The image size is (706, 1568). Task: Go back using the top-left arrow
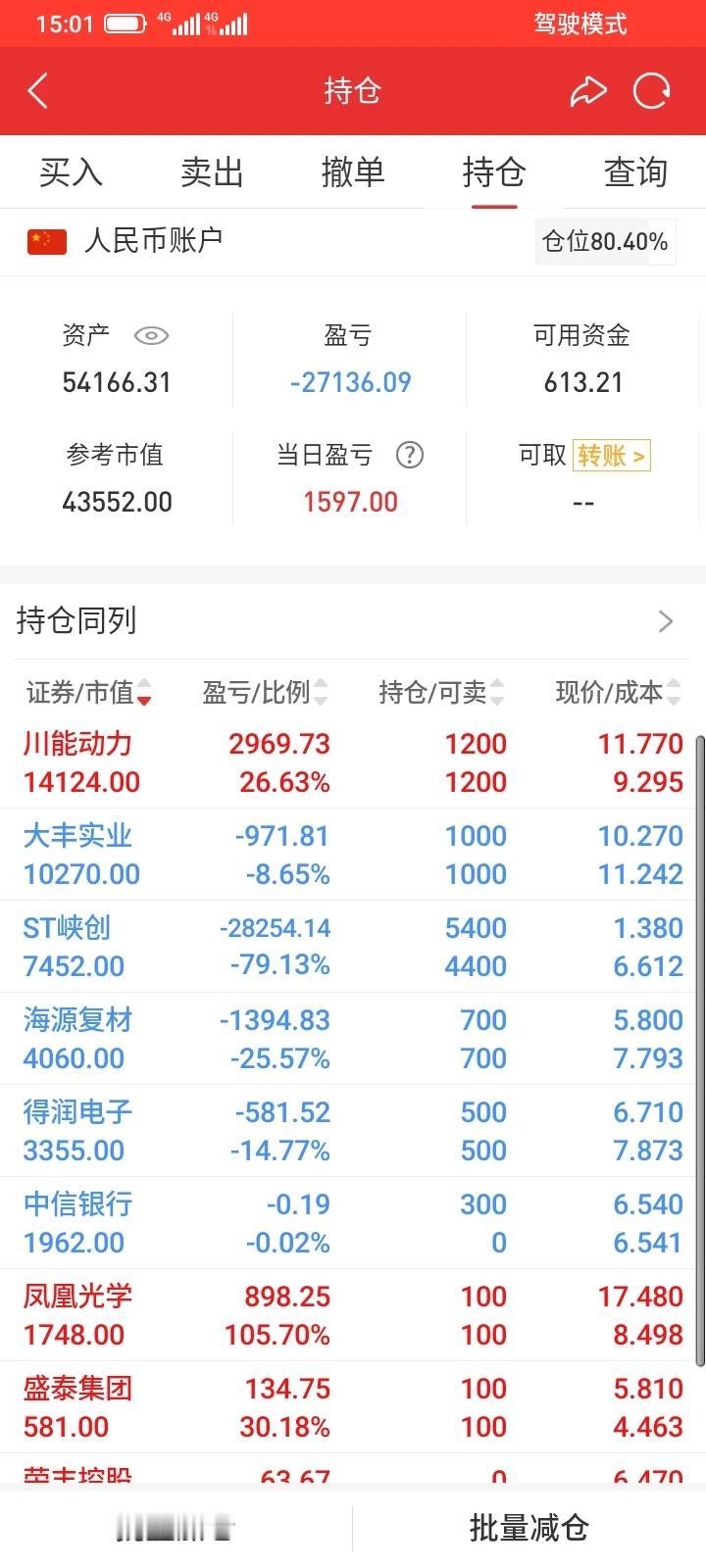click(x=38, y=91)
